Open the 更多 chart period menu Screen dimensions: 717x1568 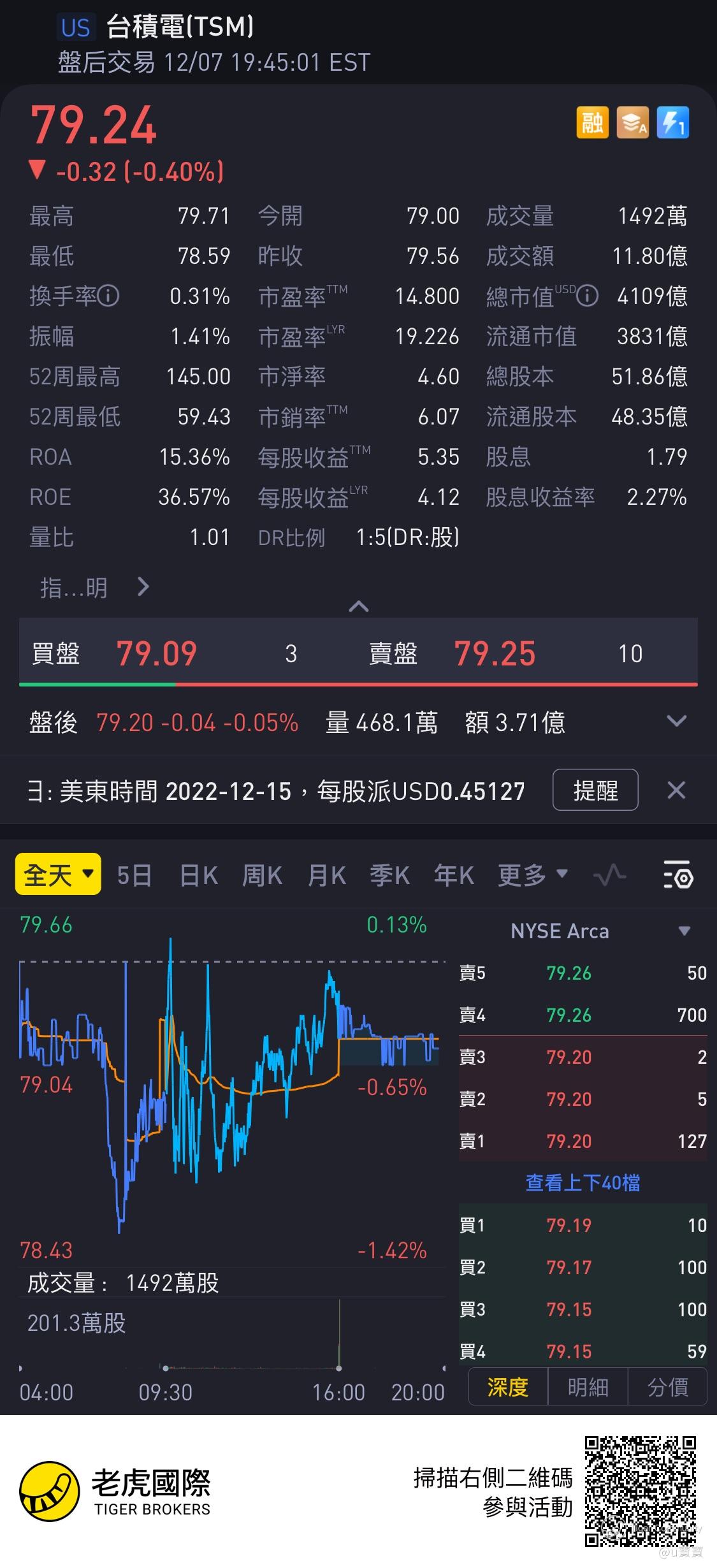tap(532, 876)
